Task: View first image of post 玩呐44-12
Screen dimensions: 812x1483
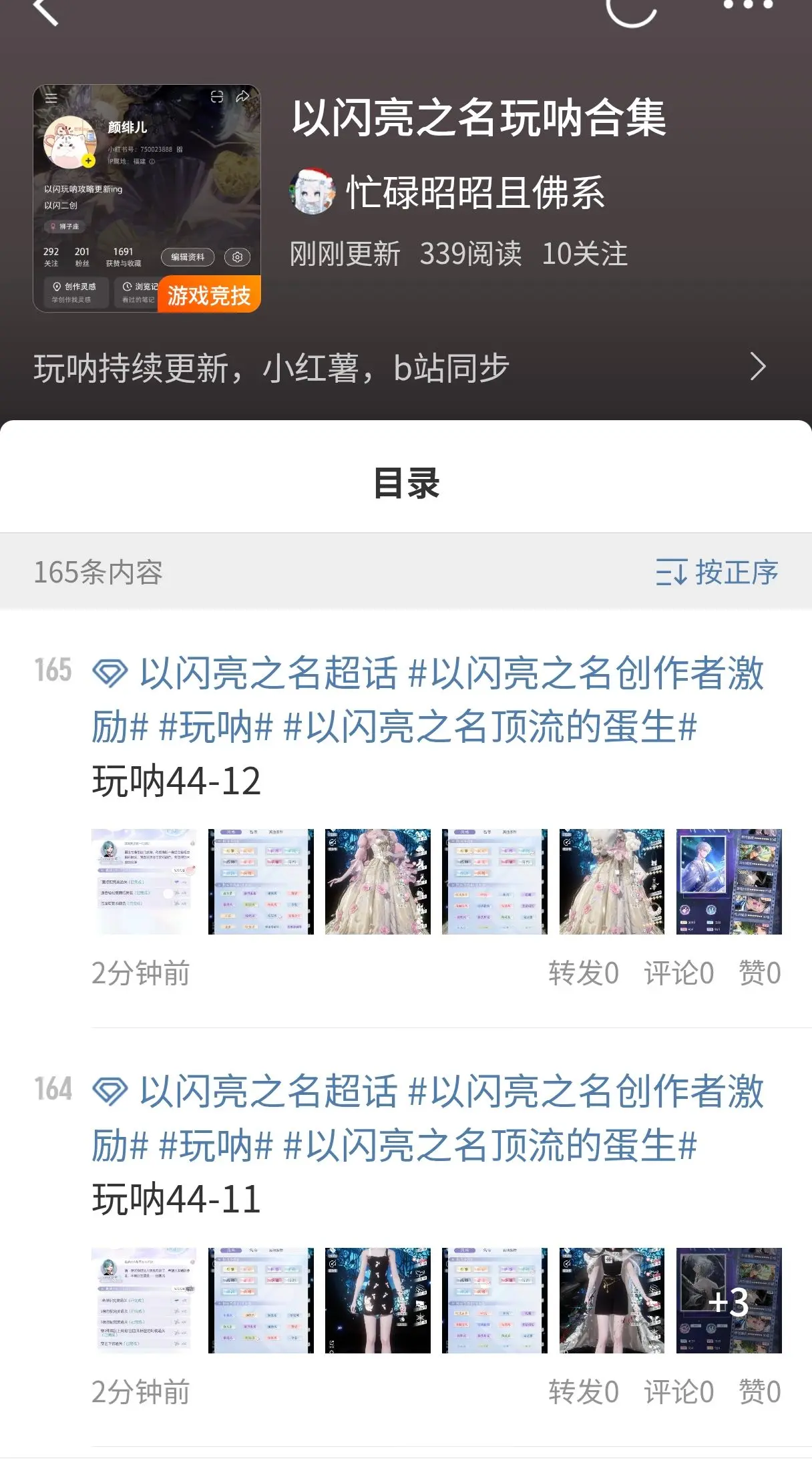Action: click(x=144, y=882)
